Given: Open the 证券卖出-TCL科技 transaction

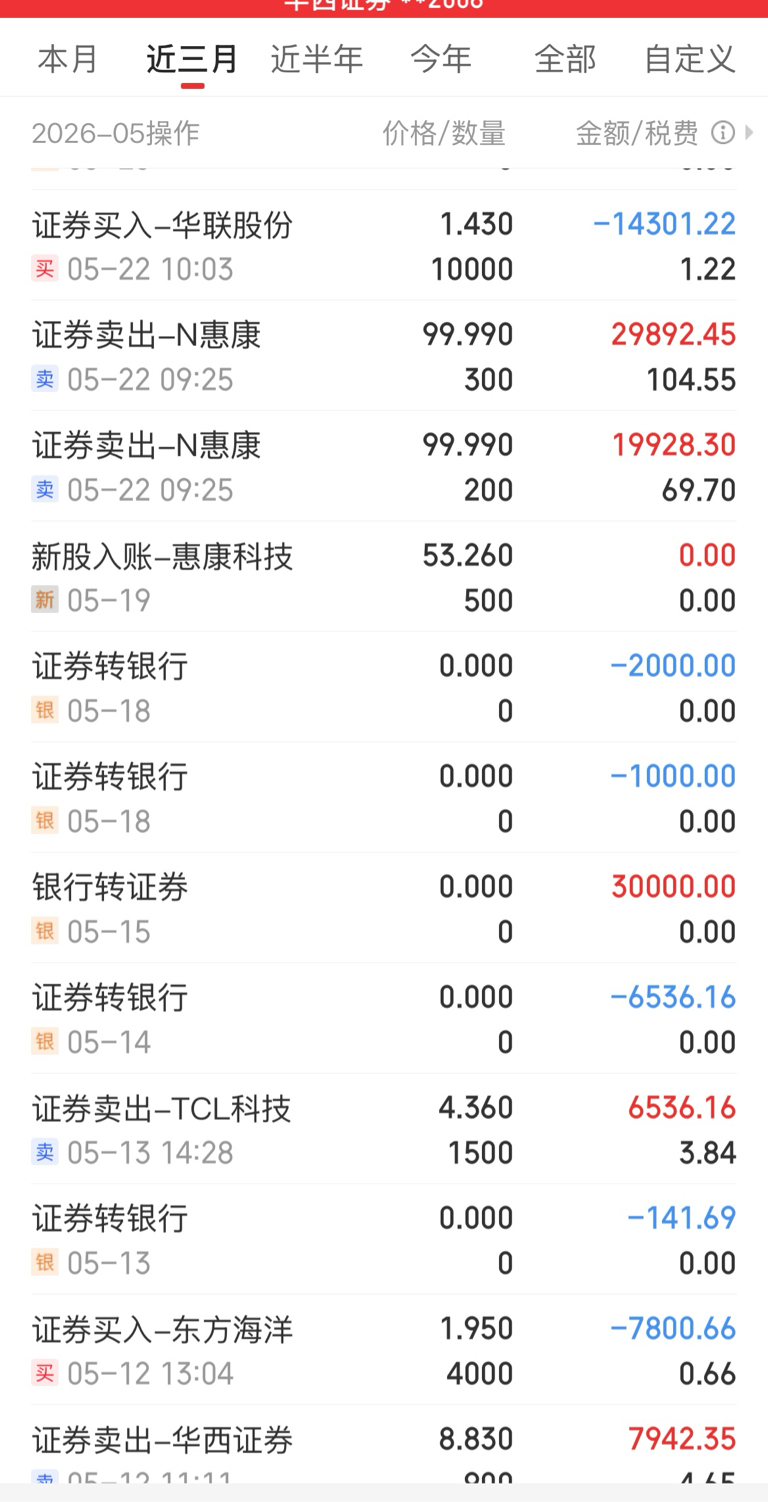Looking at the screenshot, I should (x=384, y=1129).
